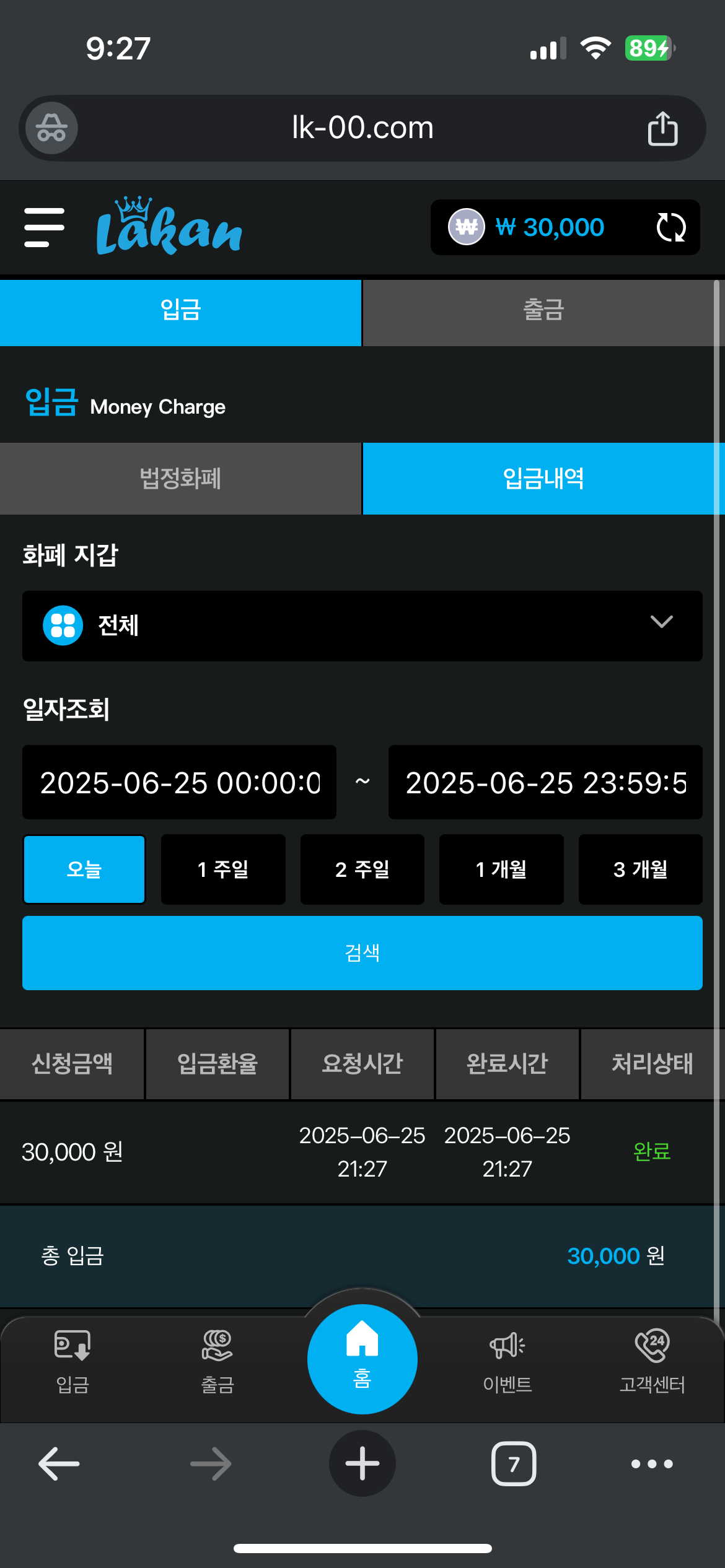This screenshot has width=725, height=1568.
Task: Select the 입금내역 tab
Action: point(543,479)
